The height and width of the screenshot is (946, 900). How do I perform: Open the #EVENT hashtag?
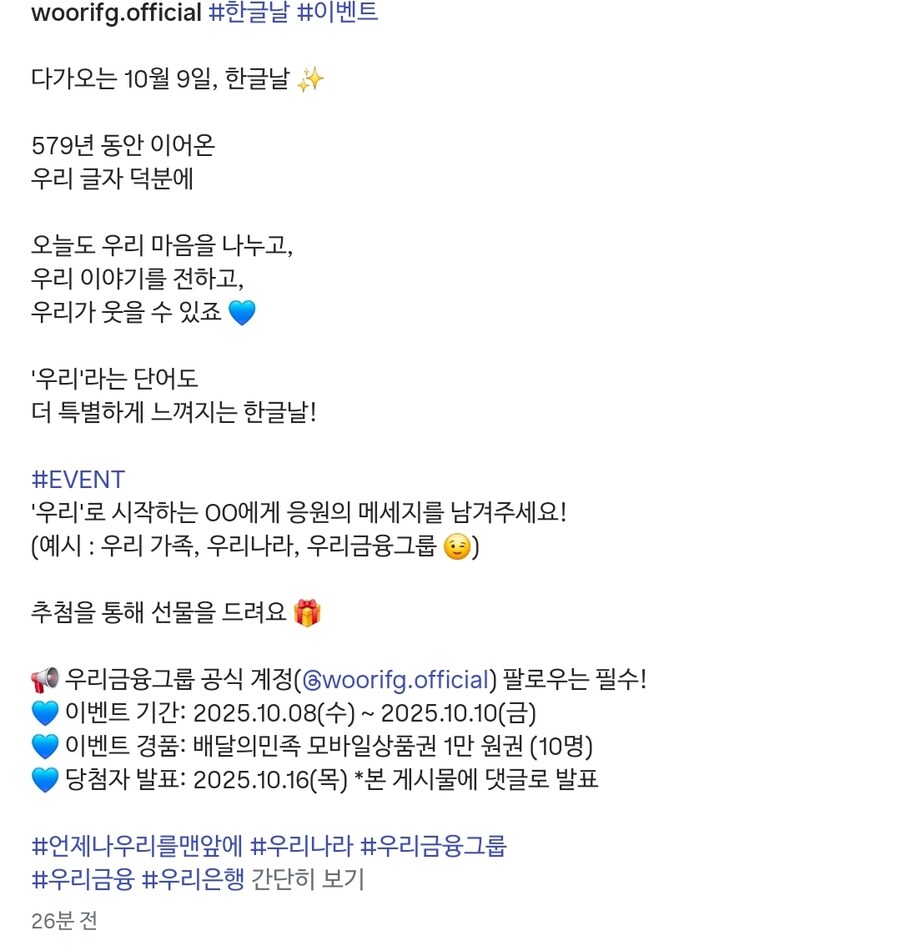(x=78, y=479)
